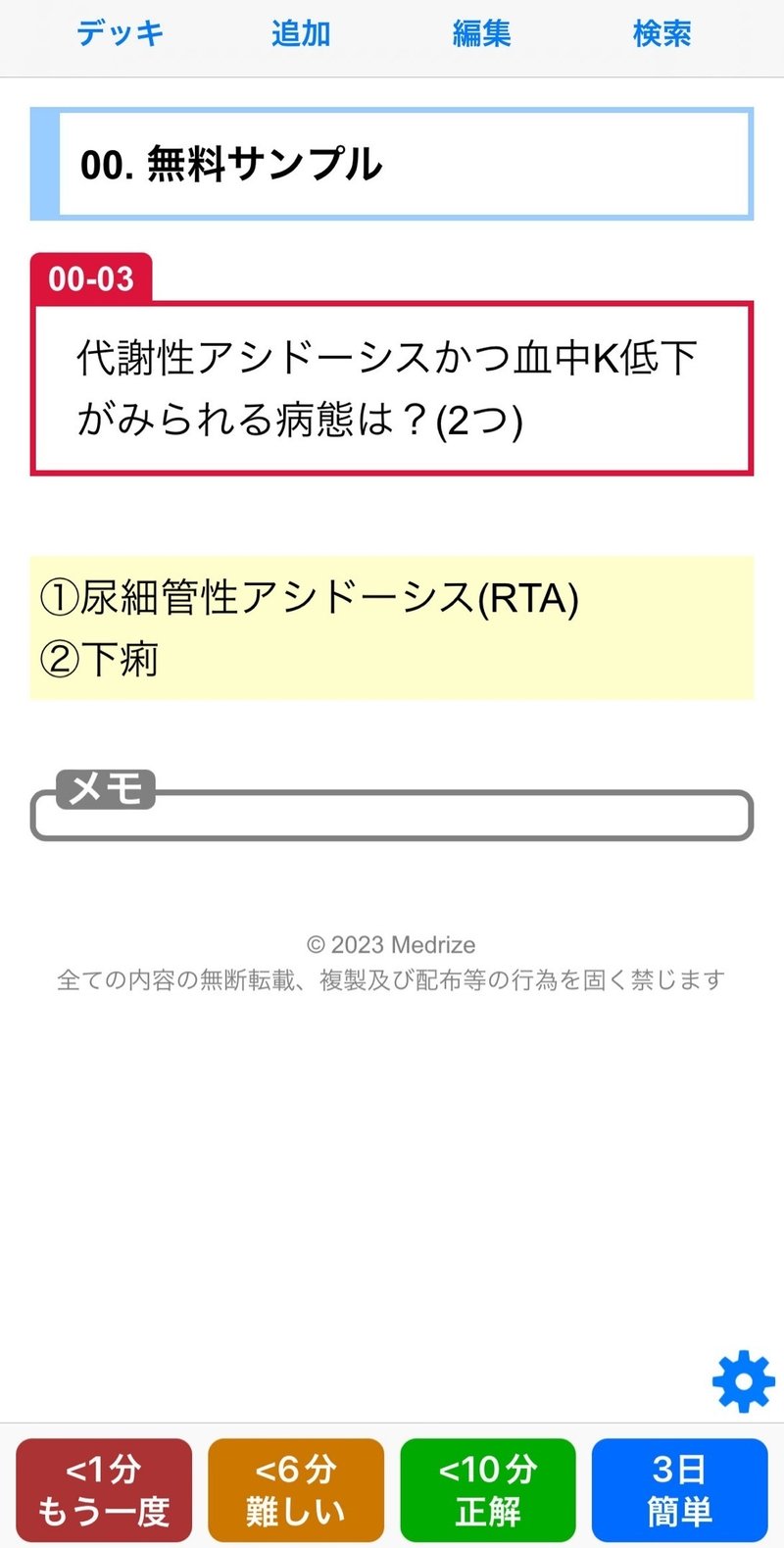This screenshot has height=1548, width=784.
Task: Select 編集 to edit this card
Action: tap(481, 34)
